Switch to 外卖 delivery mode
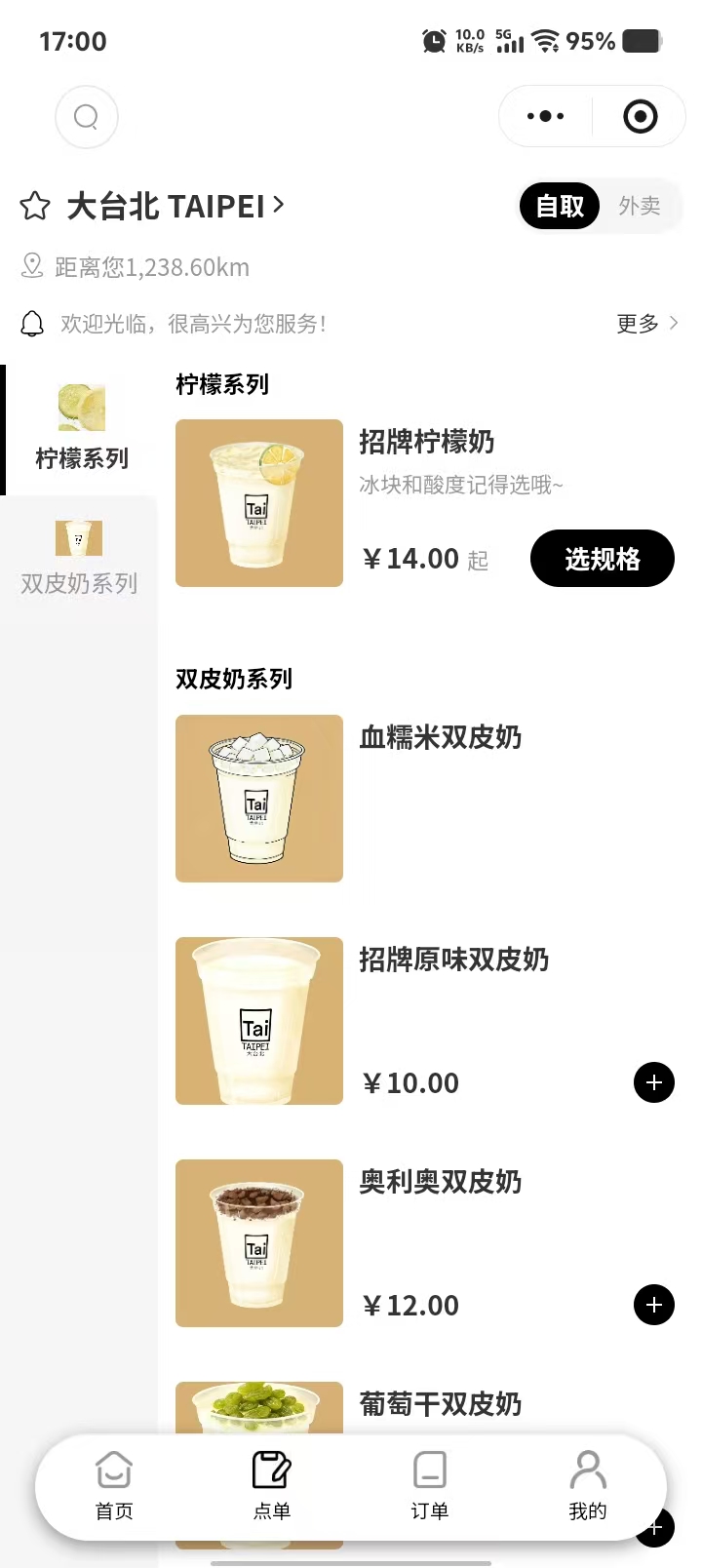702x1568 pixels. [640, 206]
